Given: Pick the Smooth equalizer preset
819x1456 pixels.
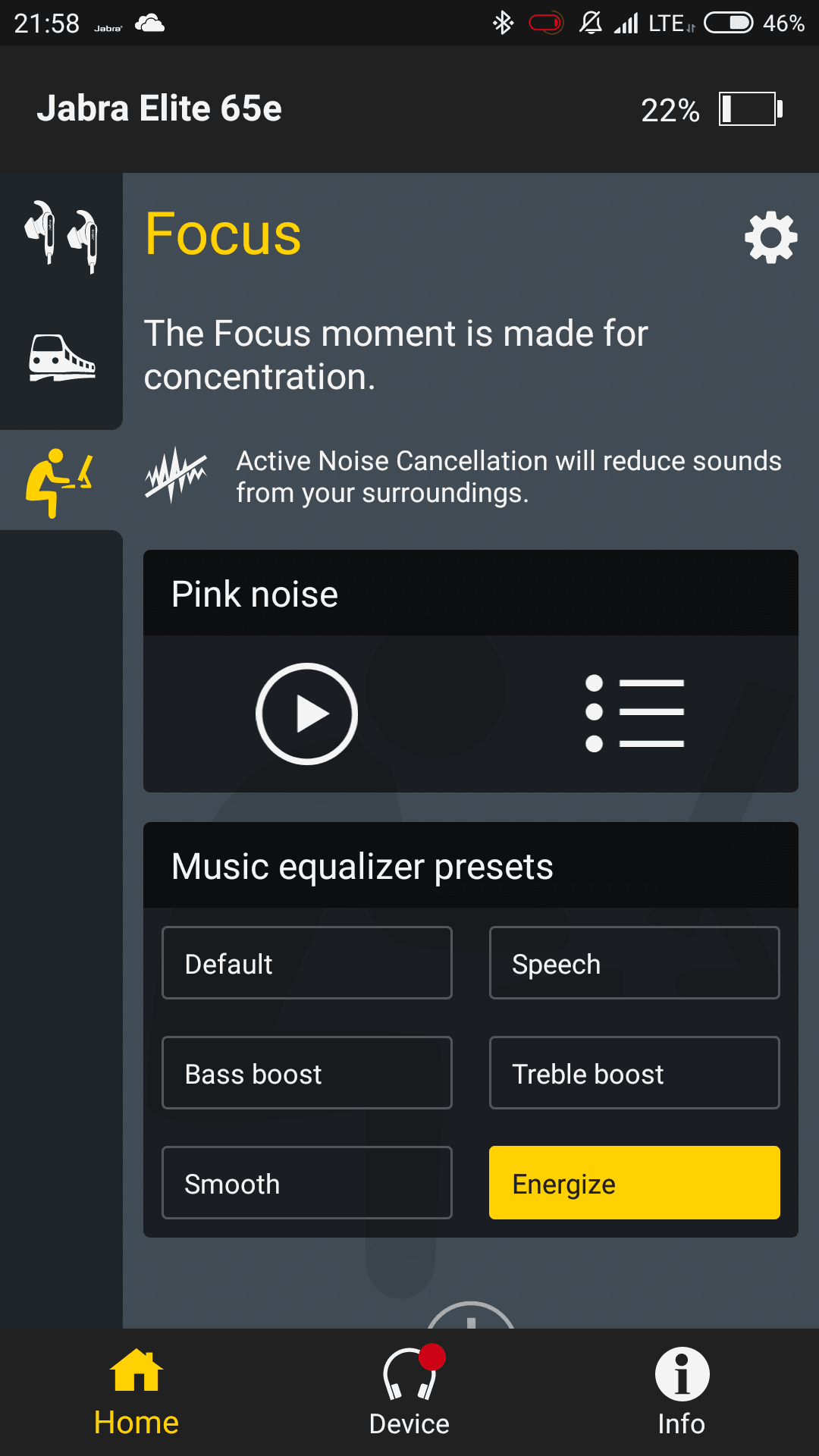Looking at the screenshot, I should click(307, 1183).
